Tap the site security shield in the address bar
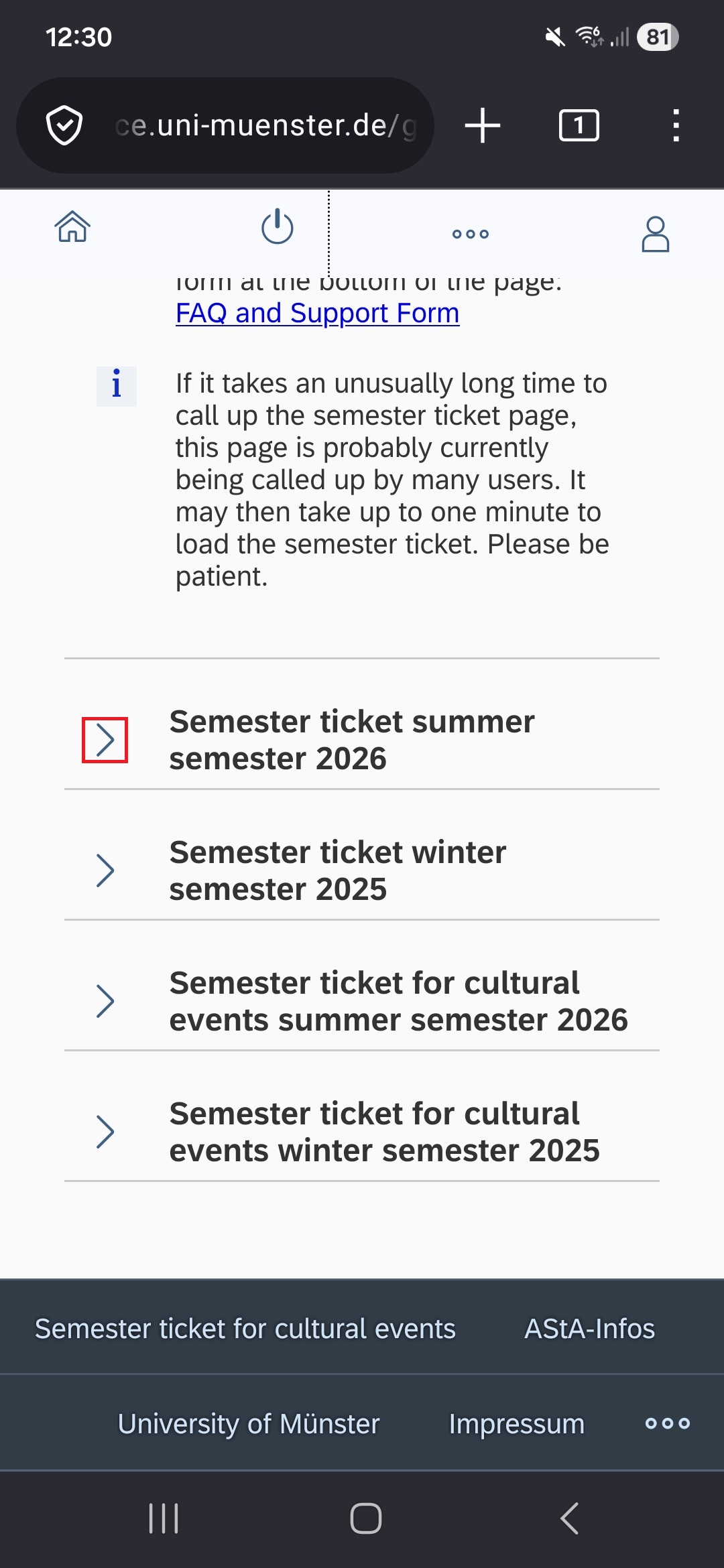The width and height of the screenshot is (724, 1568). (64, 125)
